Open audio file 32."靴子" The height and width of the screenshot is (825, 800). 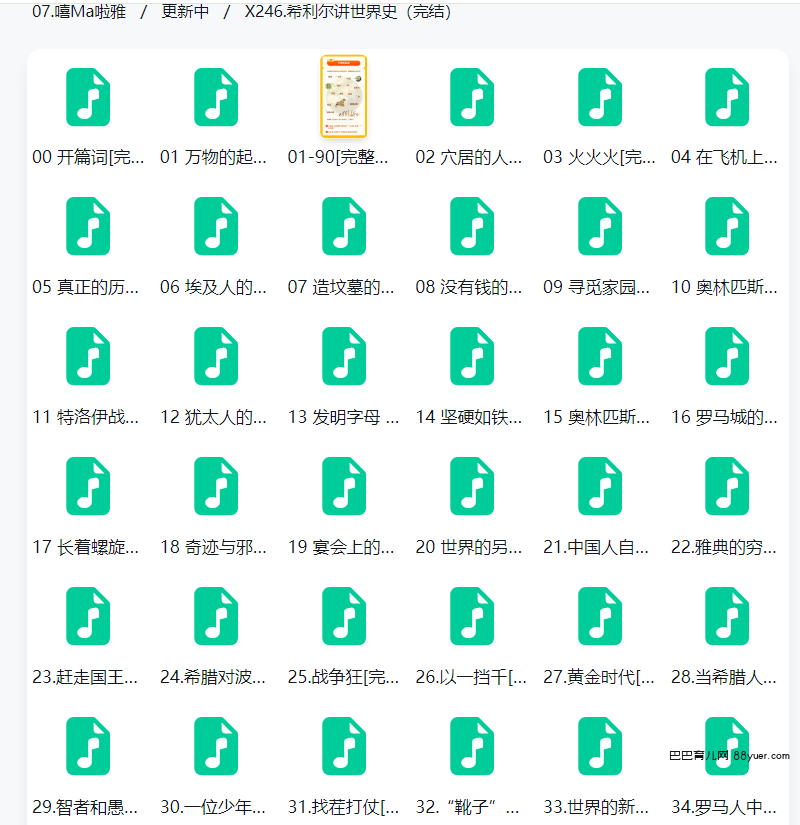472,746
